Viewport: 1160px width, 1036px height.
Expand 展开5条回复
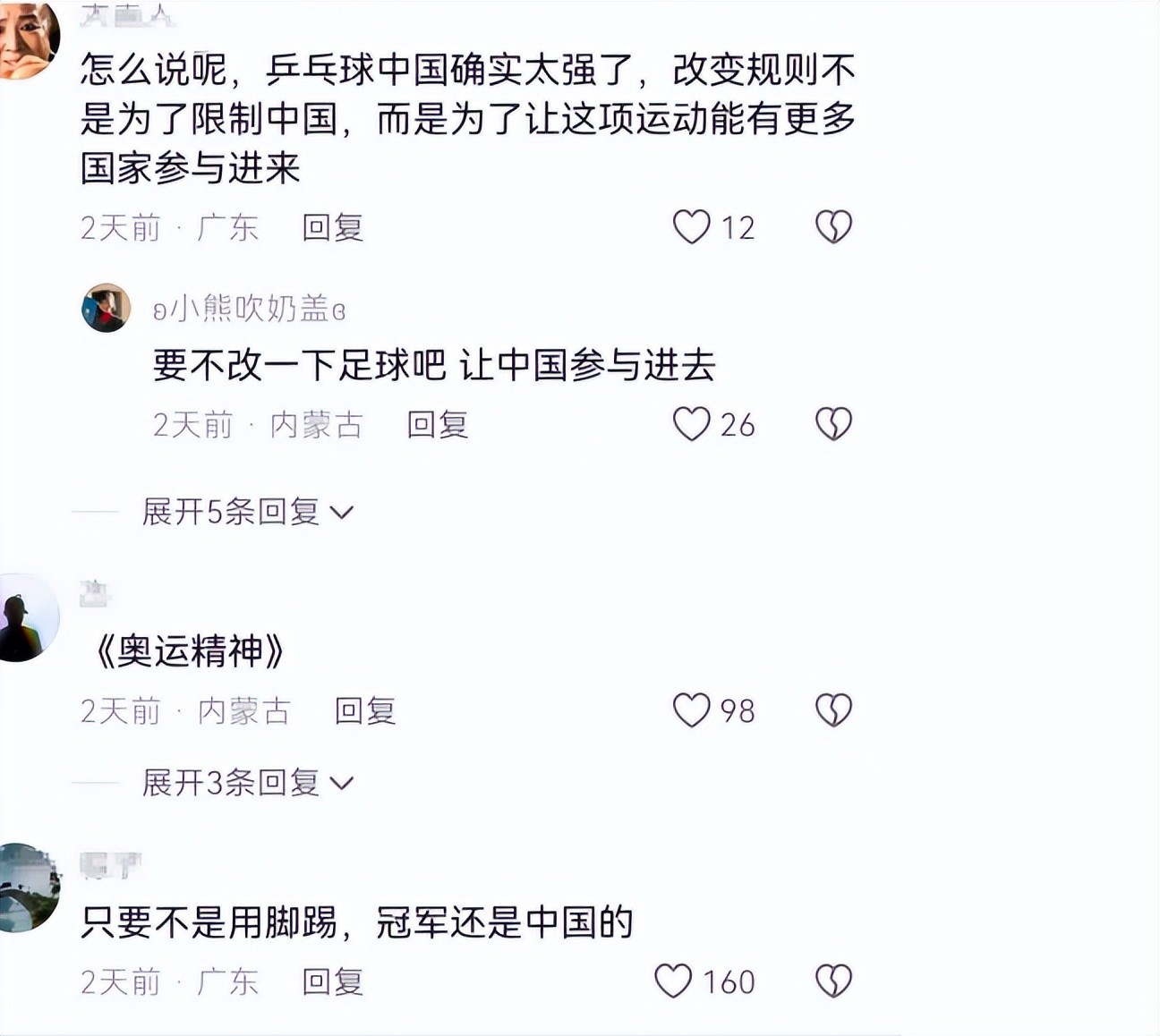247,512
